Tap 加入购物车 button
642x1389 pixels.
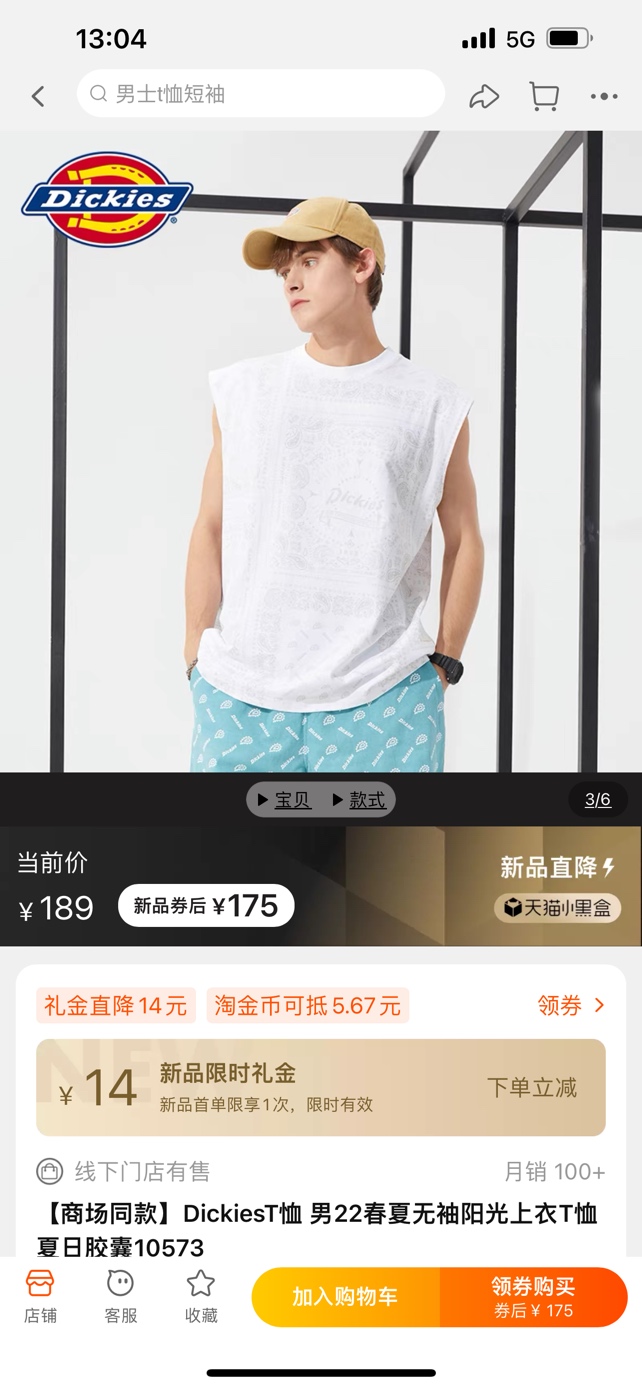click(x=345, y=1297)
